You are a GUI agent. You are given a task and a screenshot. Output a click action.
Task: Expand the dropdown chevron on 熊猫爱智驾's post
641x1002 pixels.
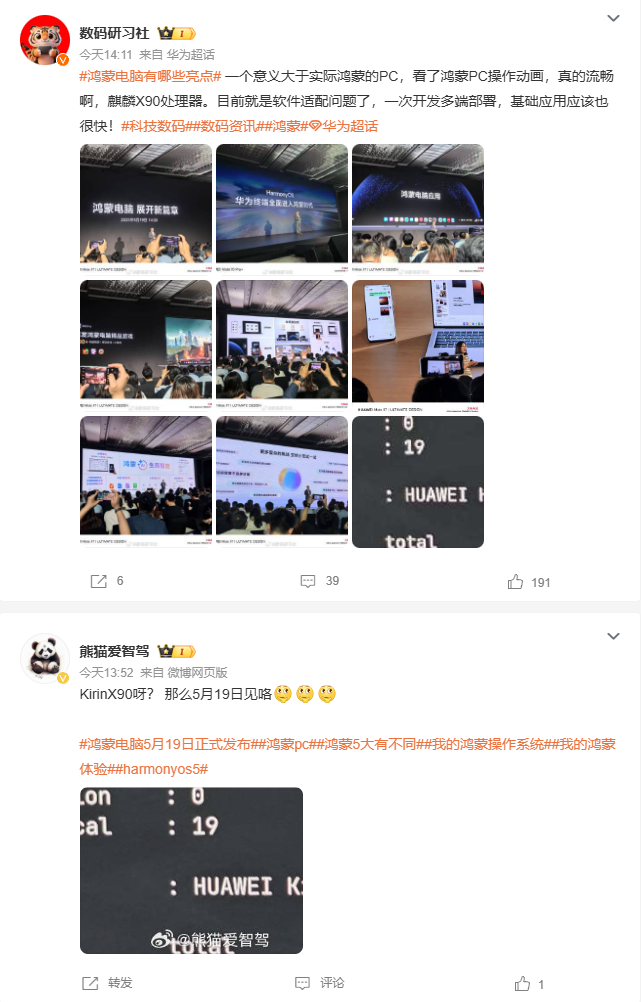[614, 637]
